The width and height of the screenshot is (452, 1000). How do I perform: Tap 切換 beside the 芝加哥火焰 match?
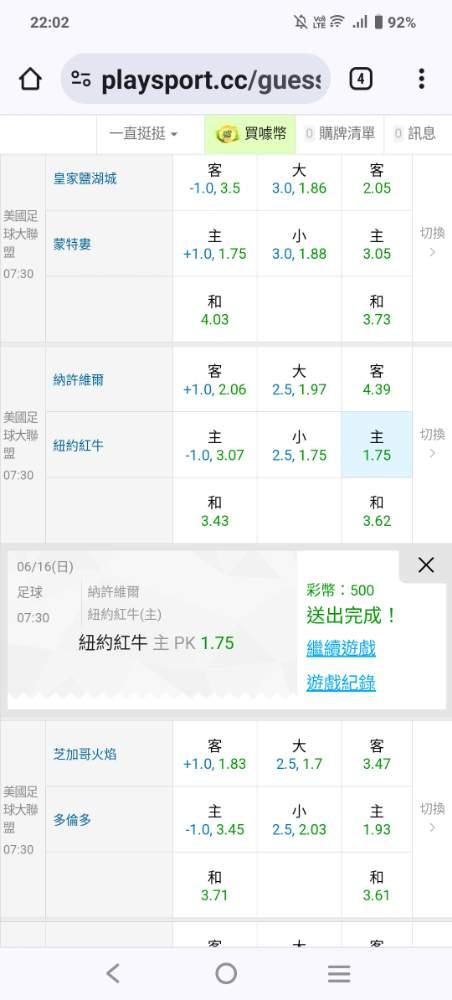click(432, 818)
